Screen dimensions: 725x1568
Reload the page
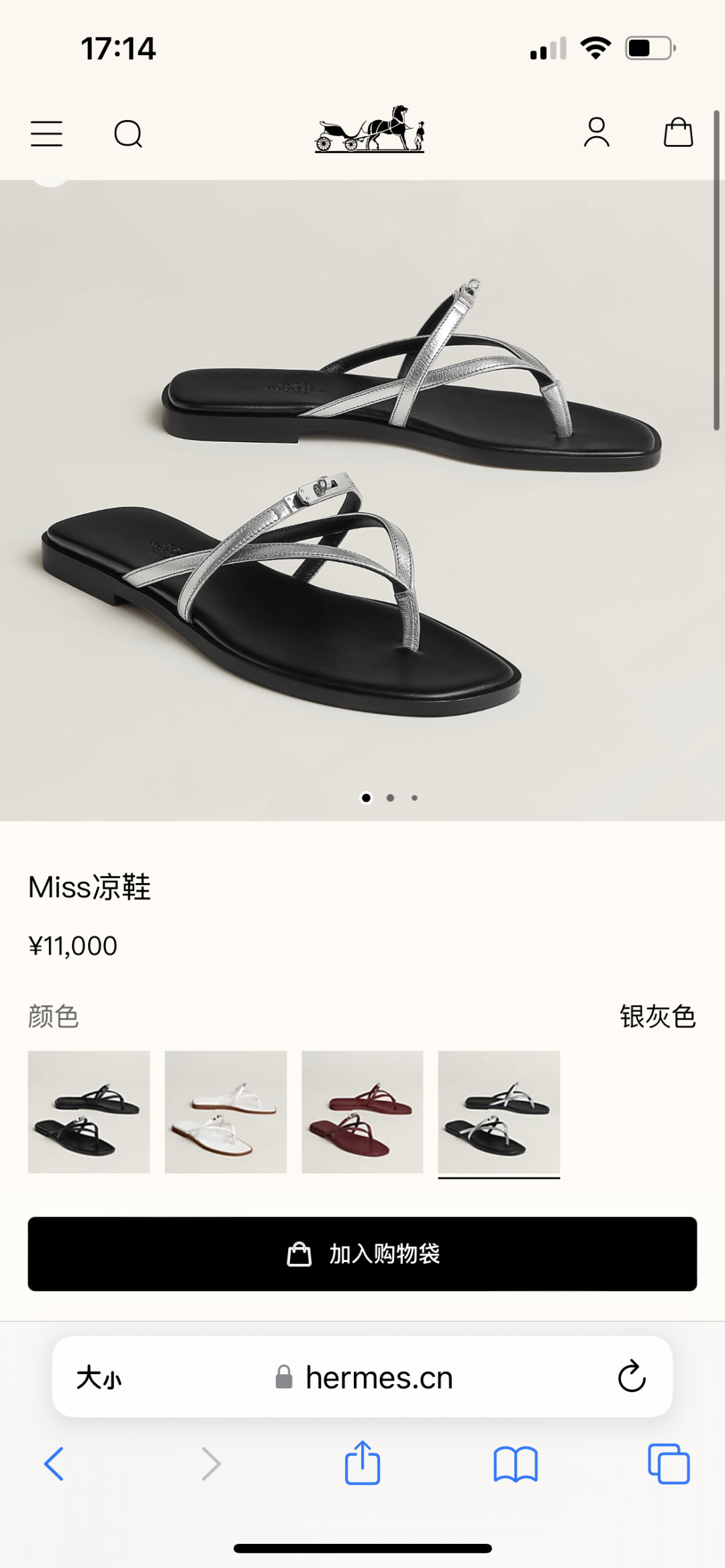(631, 1377)
